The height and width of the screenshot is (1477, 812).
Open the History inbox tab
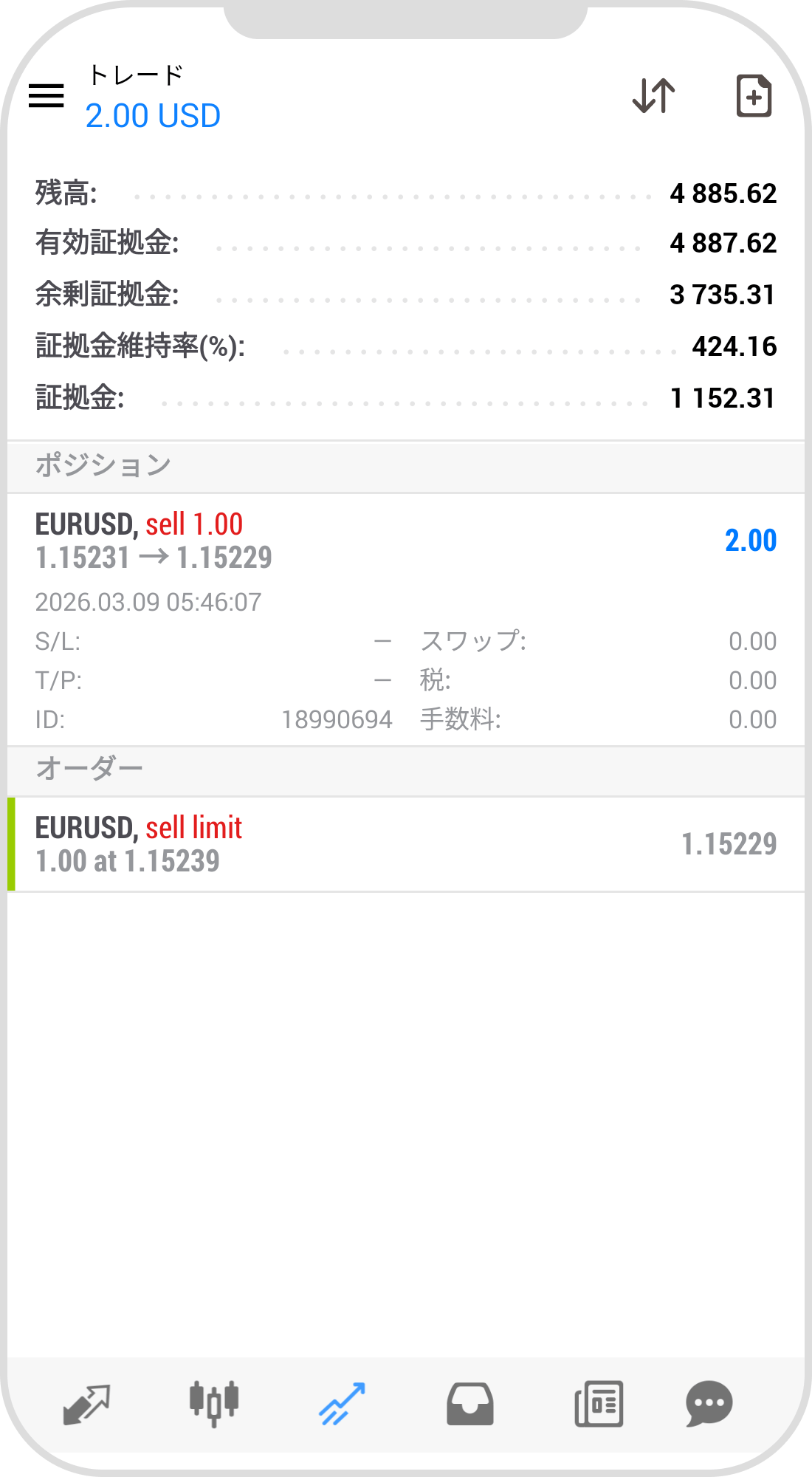470,1403
